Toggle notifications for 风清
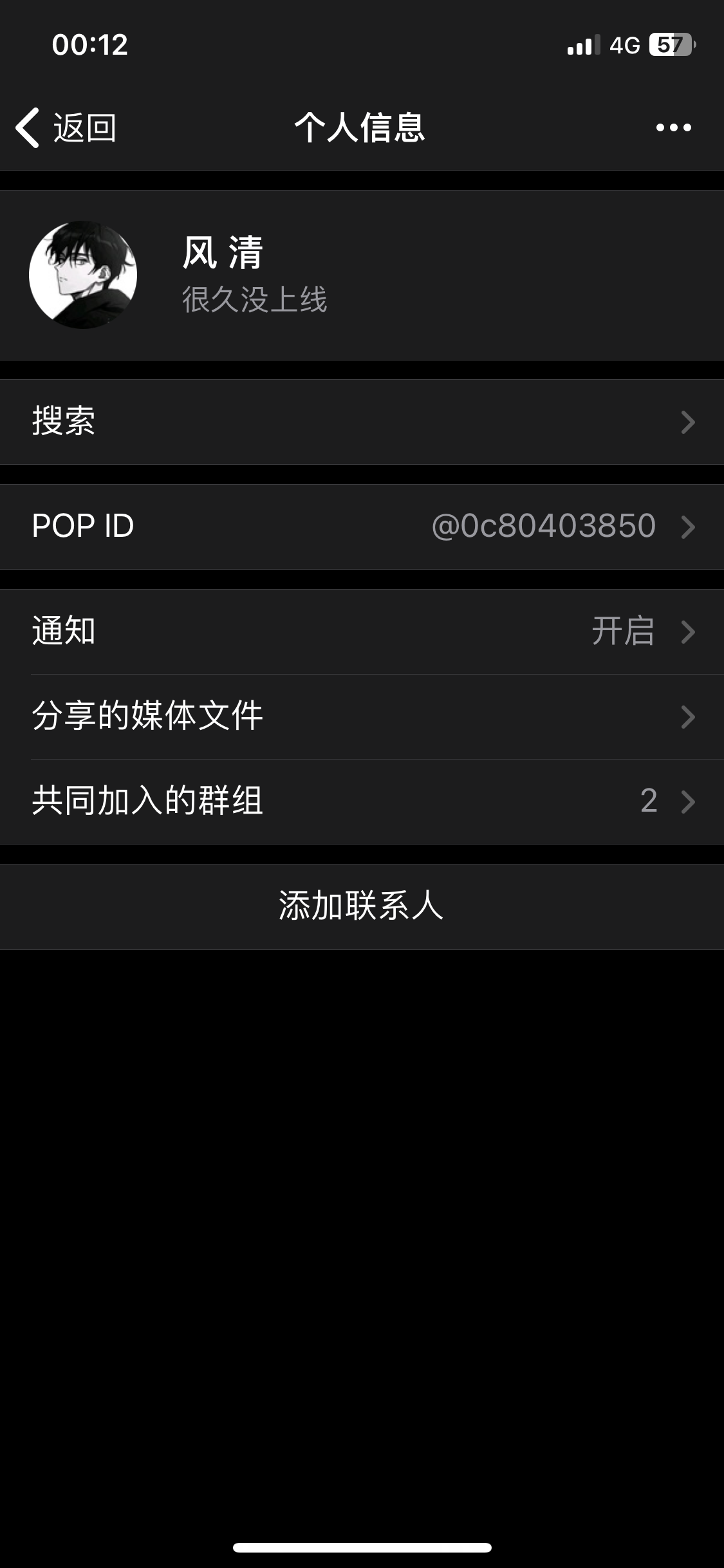 [x=360, y=633]
